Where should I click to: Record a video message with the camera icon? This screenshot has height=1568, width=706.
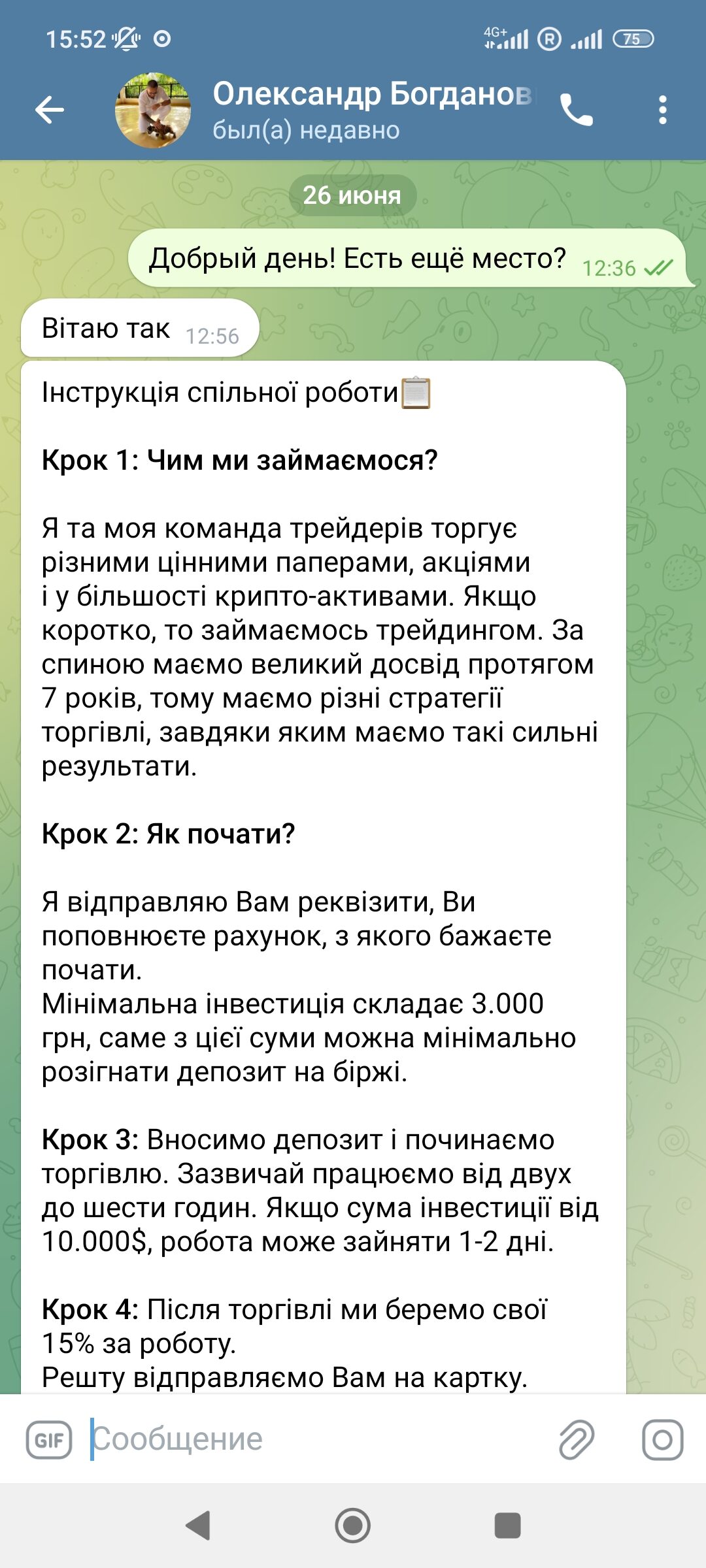pyautogui.click(x=662, y=1440)
